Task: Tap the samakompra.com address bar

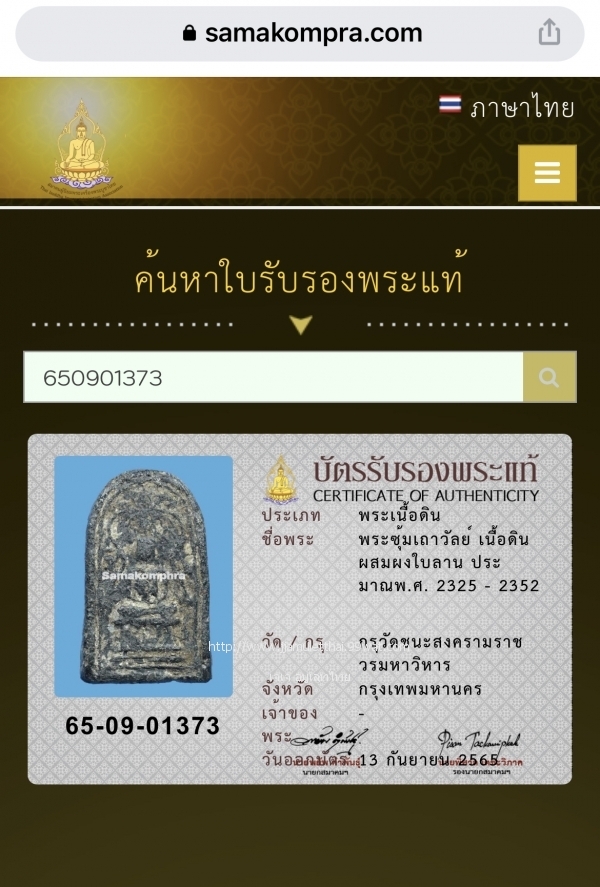Action: coord(300,33)
